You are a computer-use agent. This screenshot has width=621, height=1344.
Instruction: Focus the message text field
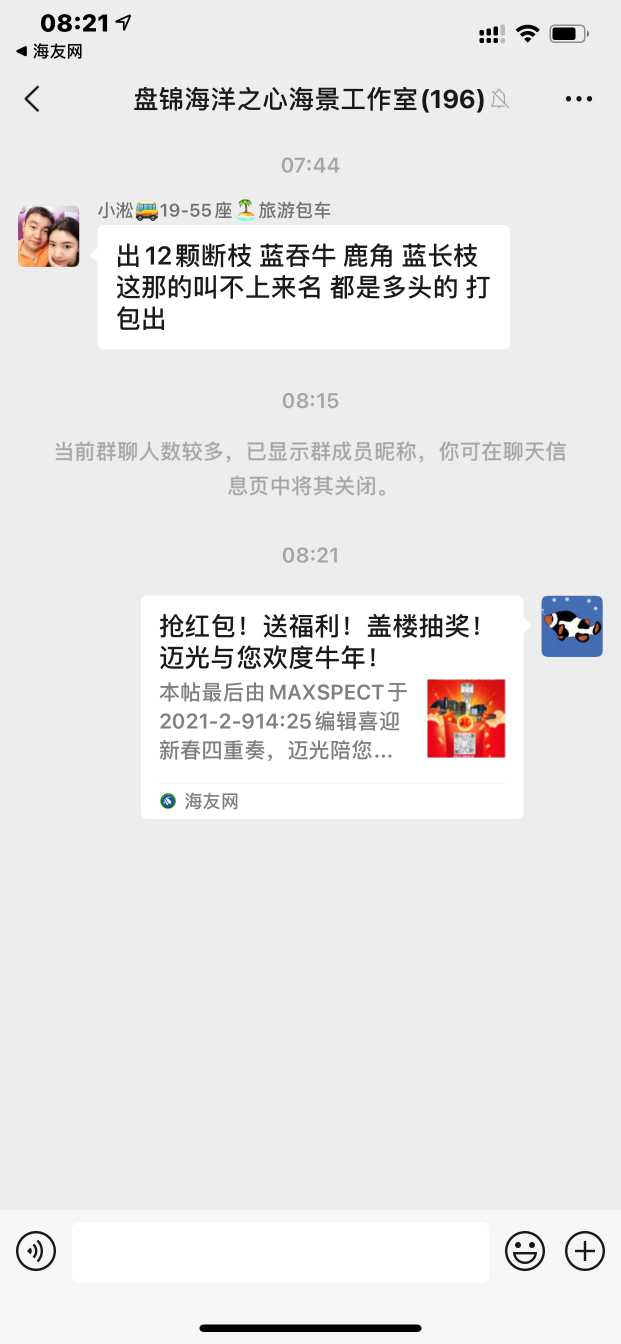280,1251
